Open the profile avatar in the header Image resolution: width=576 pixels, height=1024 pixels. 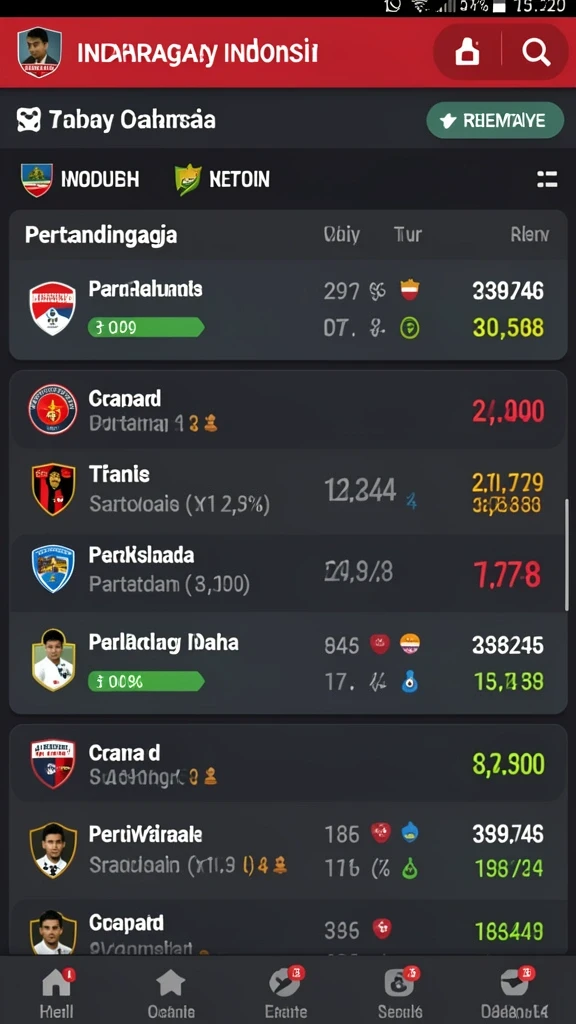click(x=39, y=52)
